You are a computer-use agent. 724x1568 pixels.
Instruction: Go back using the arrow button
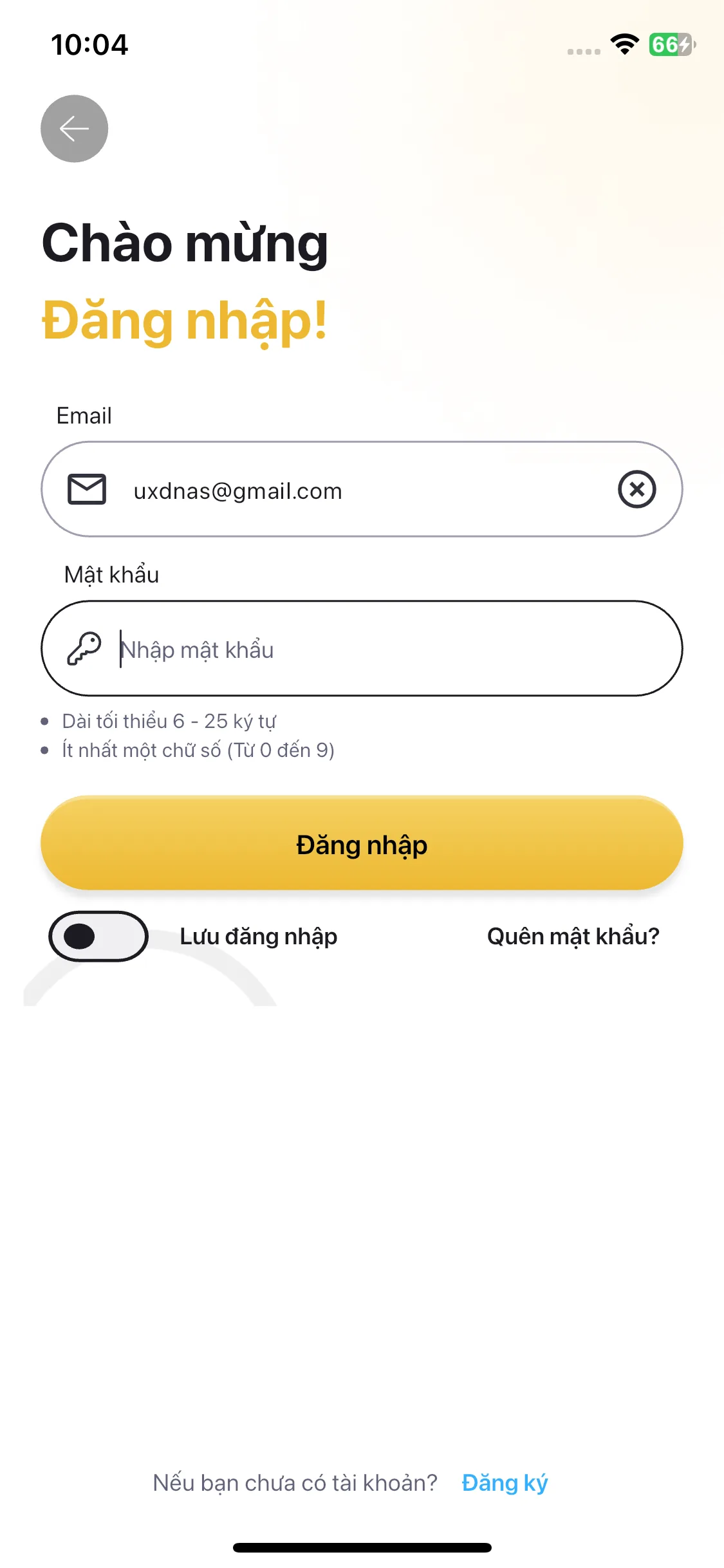74,129
